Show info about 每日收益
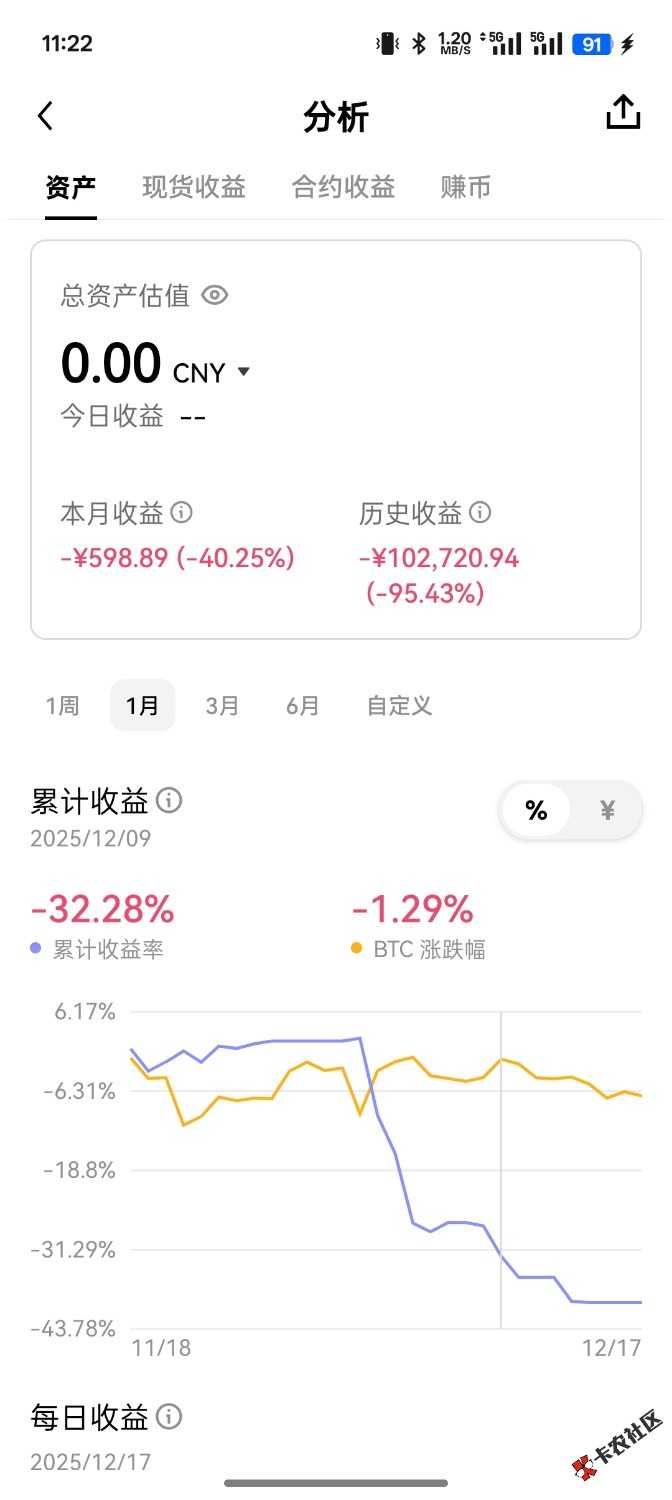Screen dimensions: 672x1500 (x=170, y=1416)
